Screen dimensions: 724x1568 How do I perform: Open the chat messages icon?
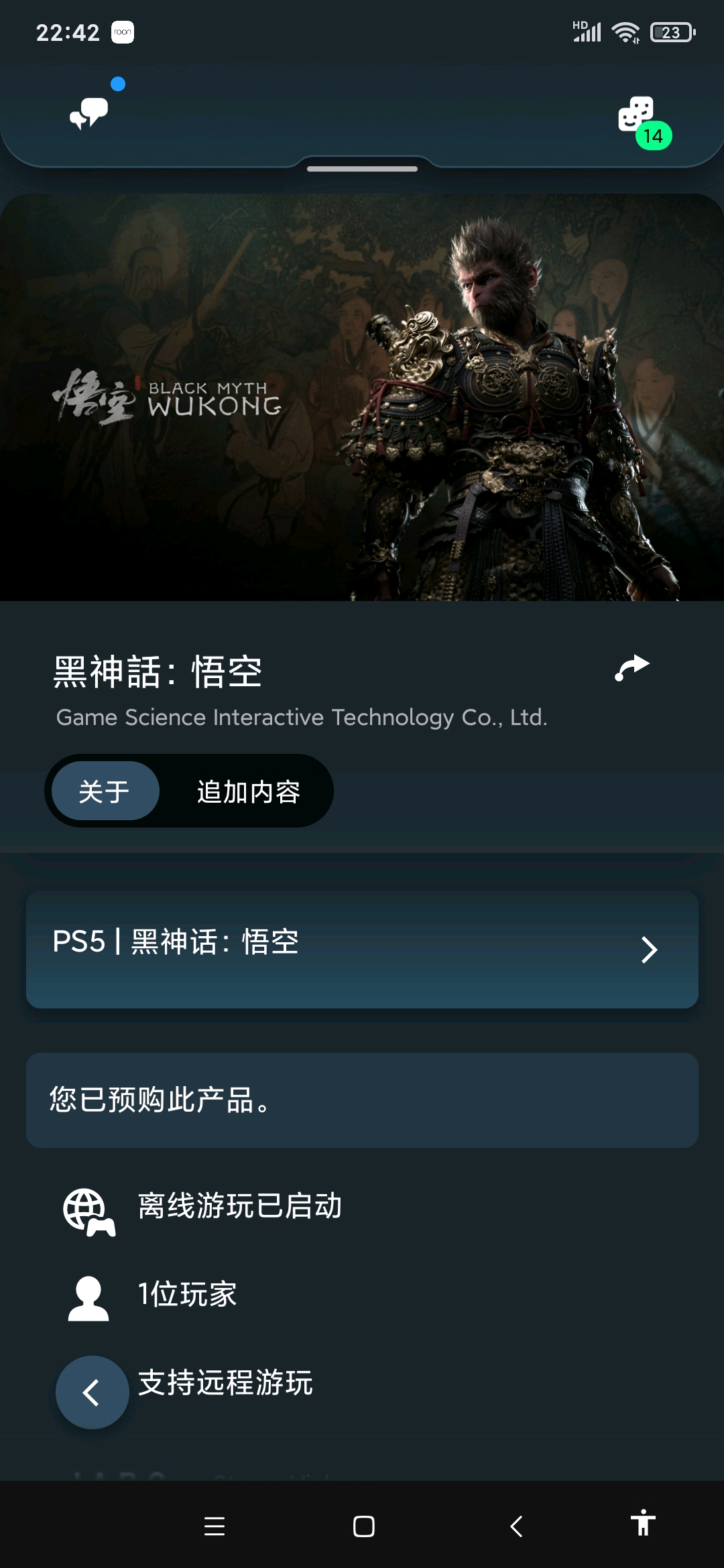pos(90,113)
